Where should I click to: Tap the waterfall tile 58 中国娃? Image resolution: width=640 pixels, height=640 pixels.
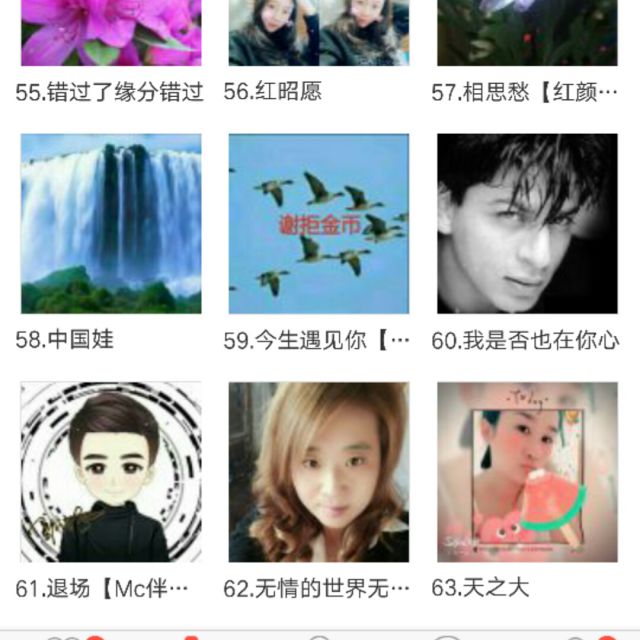tap(111, 224)
